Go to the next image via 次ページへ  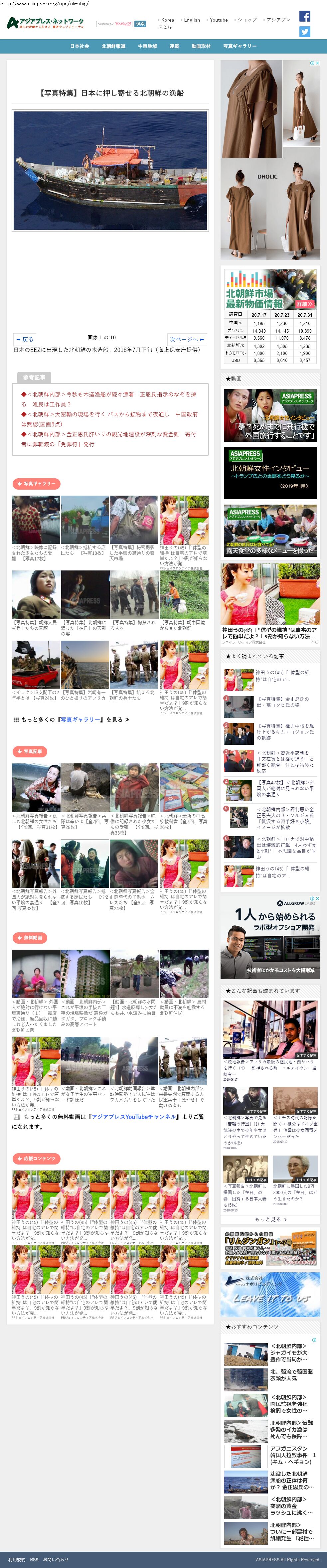[x=186, y=339]
